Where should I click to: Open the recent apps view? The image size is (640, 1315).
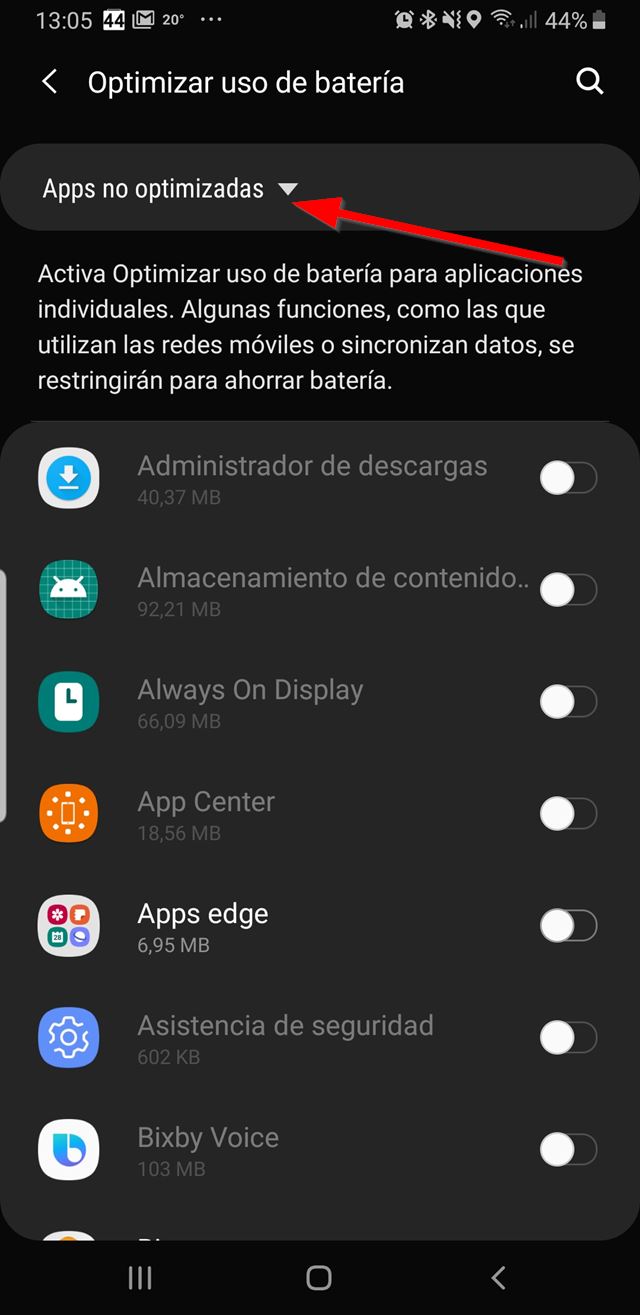coord(140,1277)
